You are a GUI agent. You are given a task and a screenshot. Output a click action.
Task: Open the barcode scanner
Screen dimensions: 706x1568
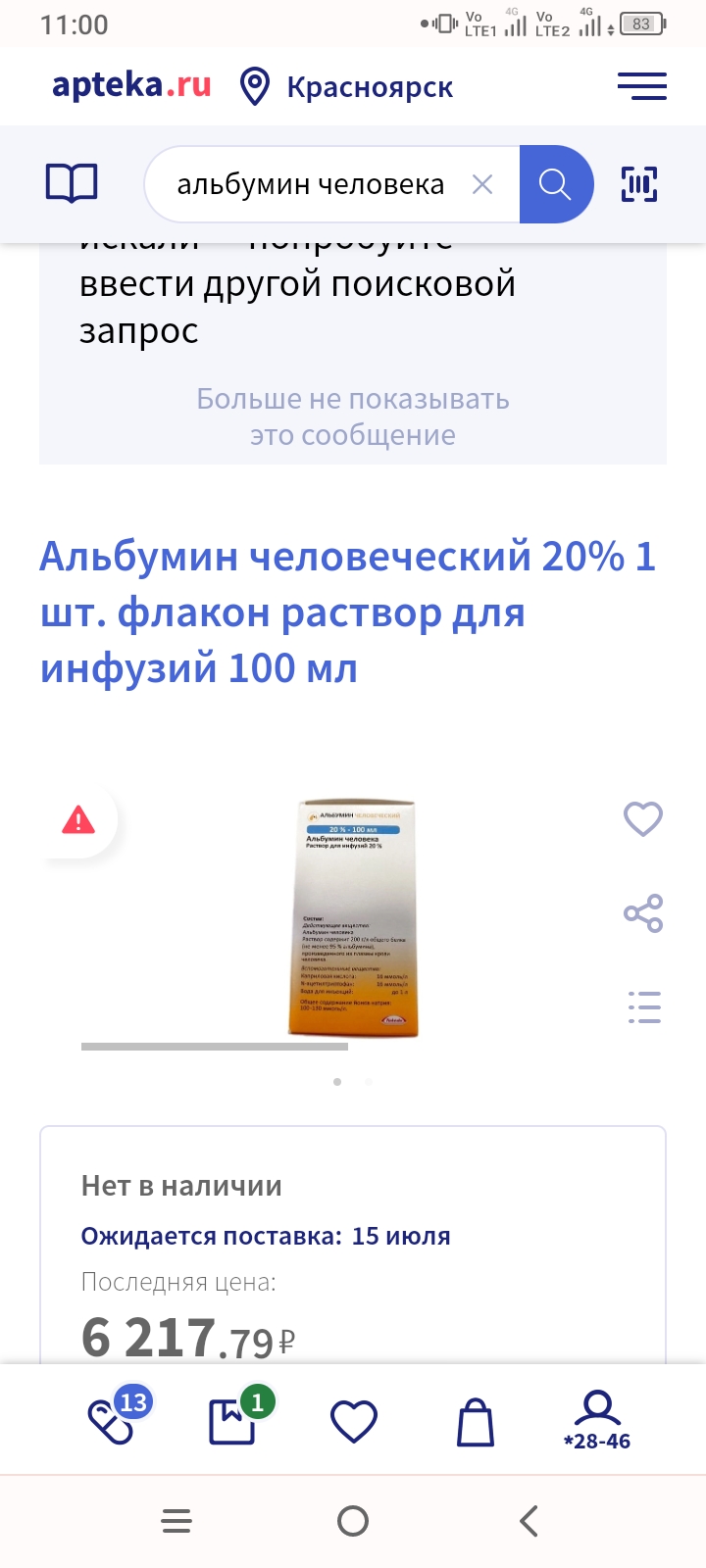tap(639, 184)
